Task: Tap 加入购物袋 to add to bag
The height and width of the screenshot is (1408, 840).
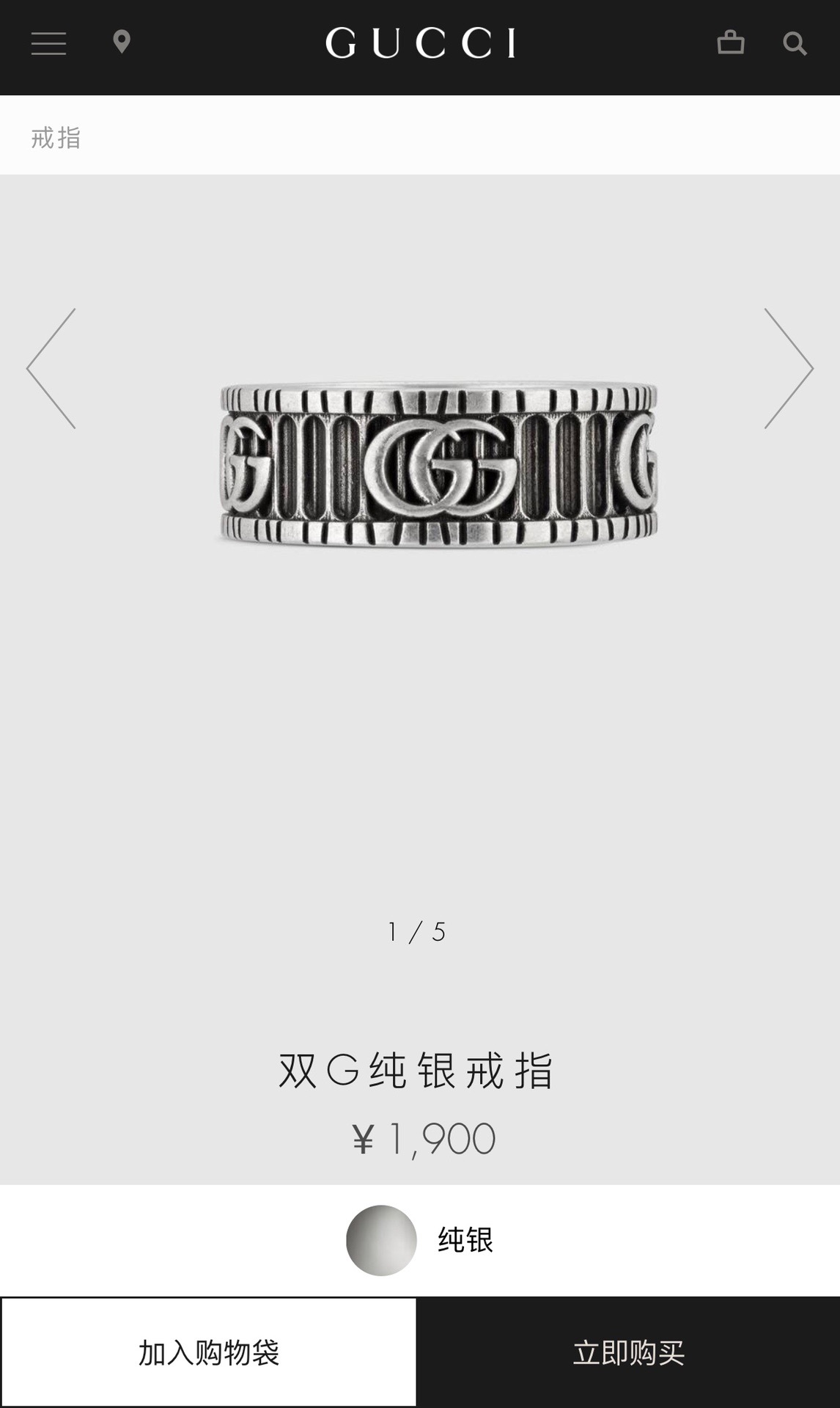Action: point(209,1352)
